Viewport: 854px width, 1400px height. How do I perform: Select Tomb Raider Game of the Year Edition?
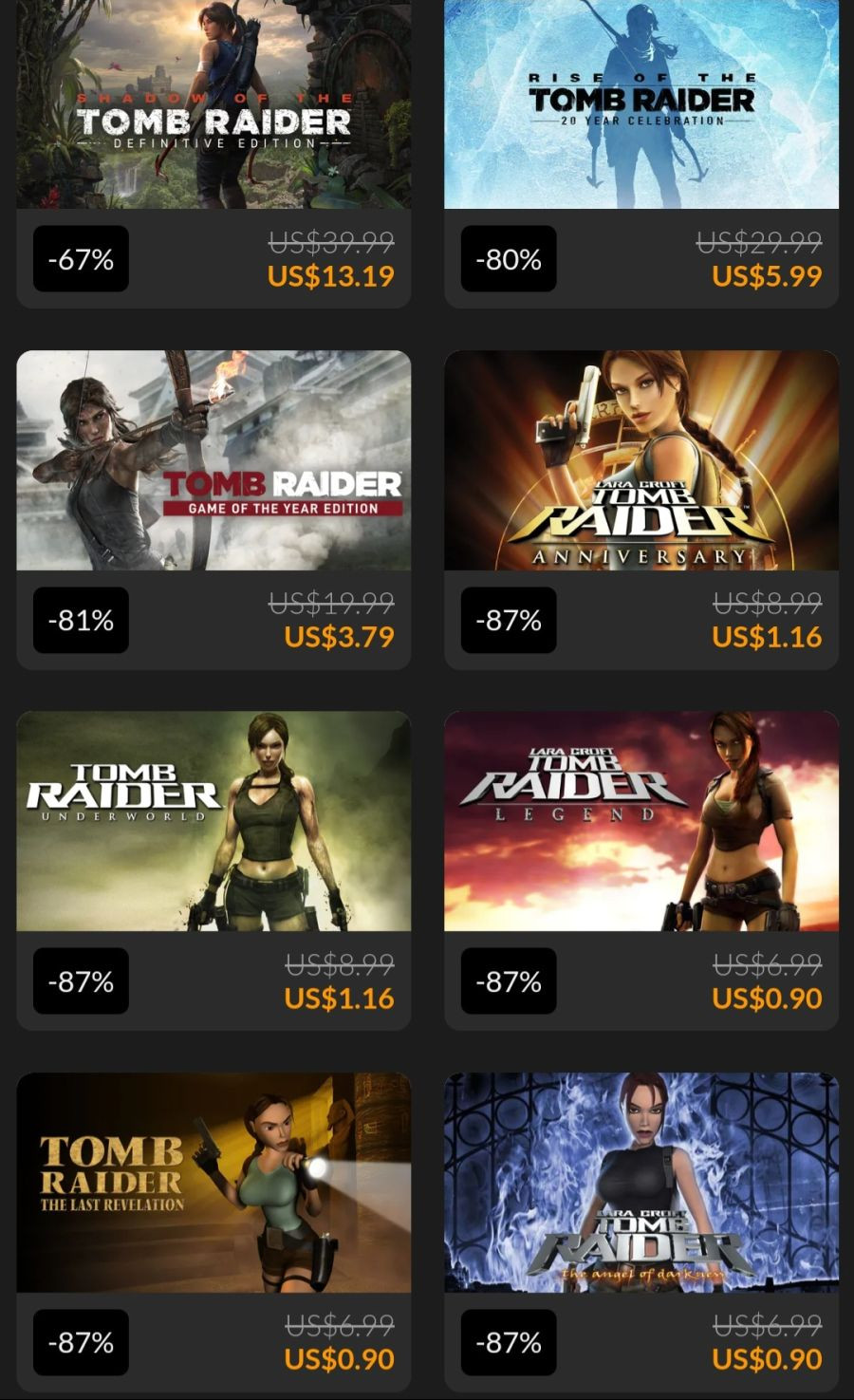coord(213,510)
